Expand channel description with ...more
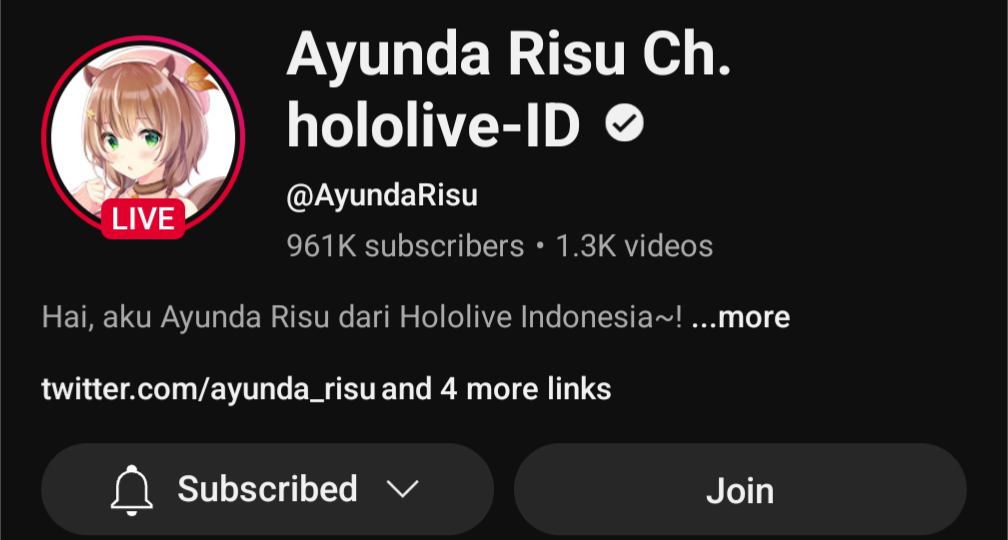 click(741, 318)
